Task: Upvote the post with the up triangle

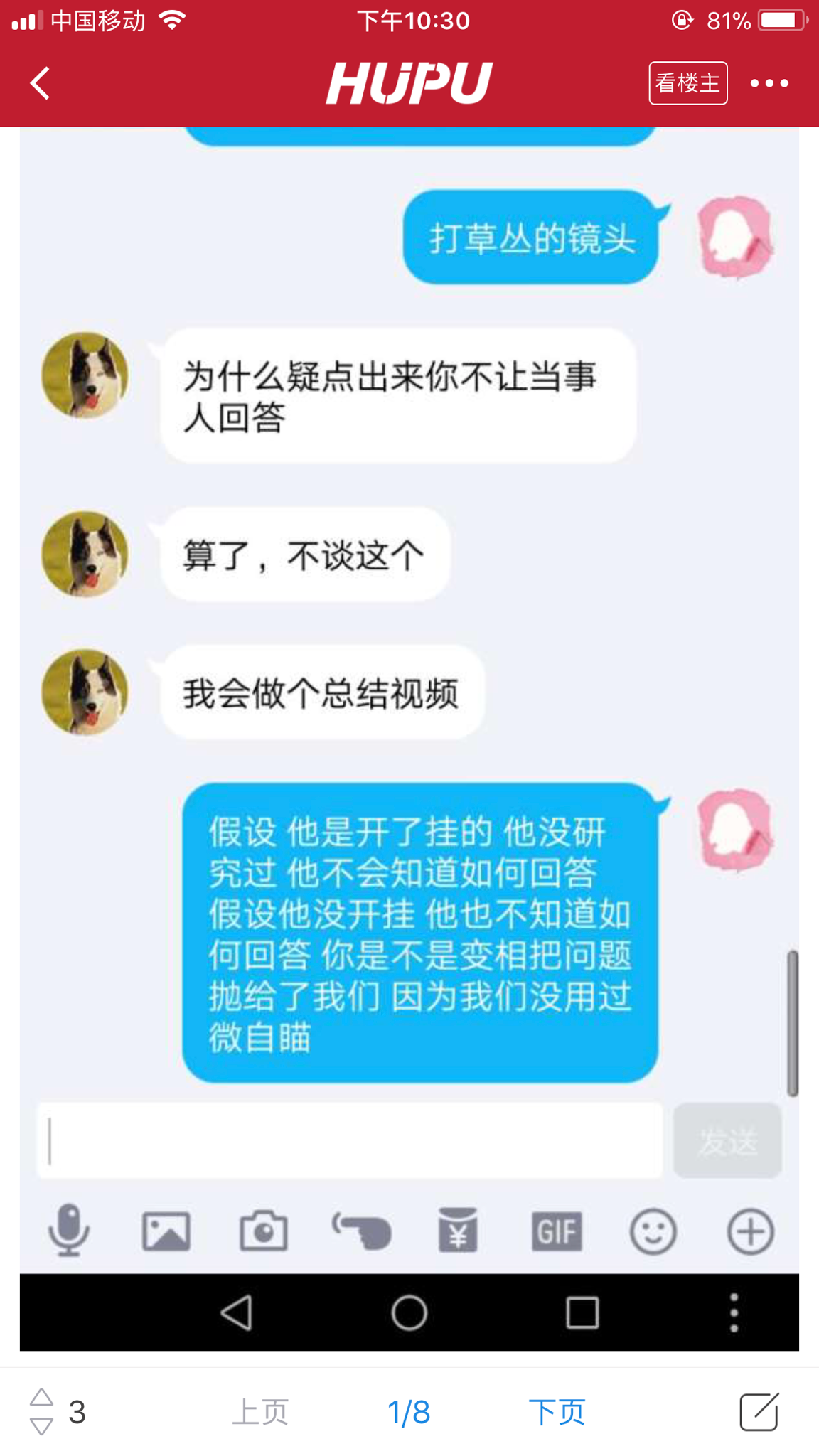Action: click(41, 1397)
